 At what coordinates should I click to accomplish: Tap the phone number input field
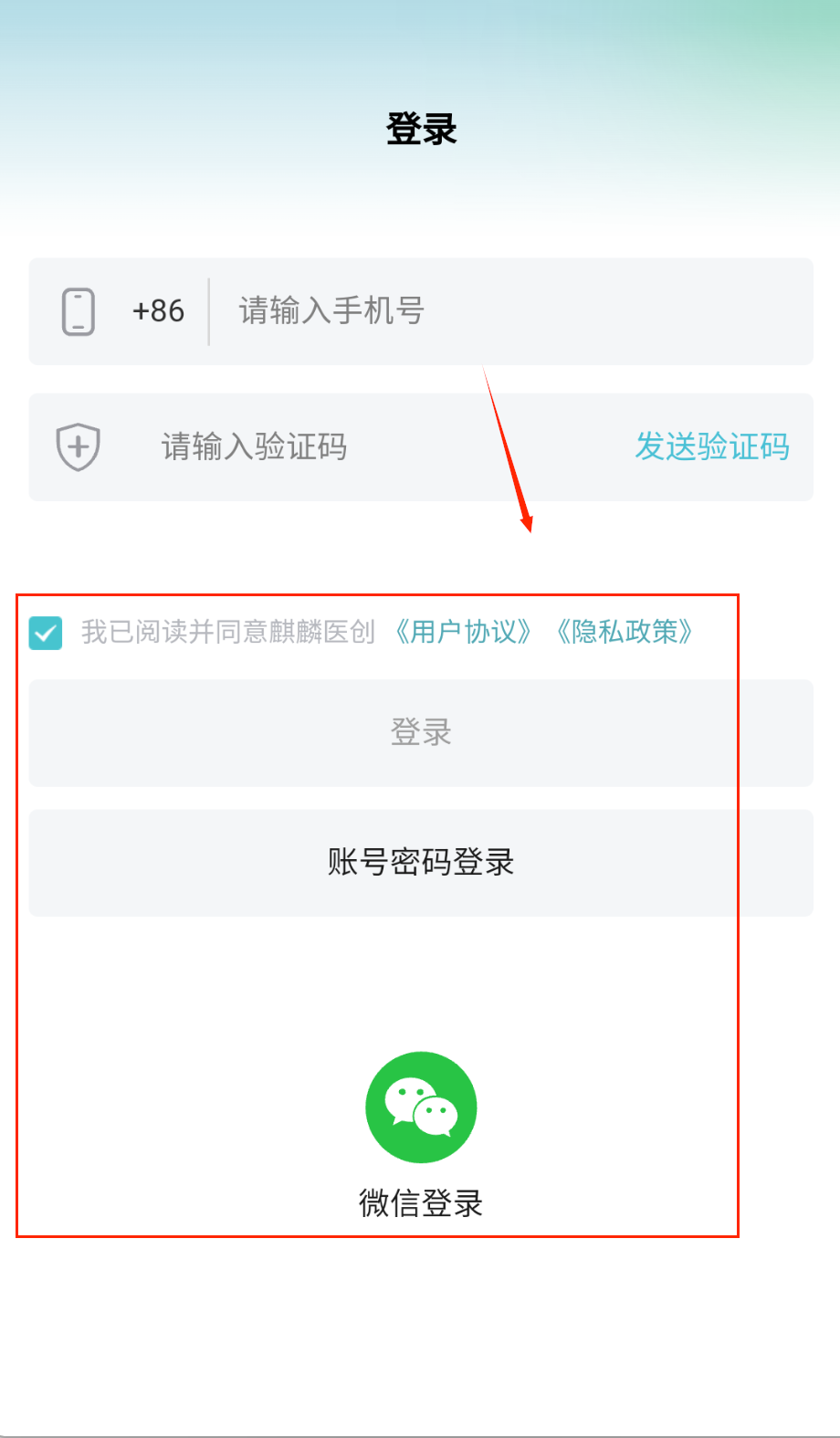coord(511,311)
